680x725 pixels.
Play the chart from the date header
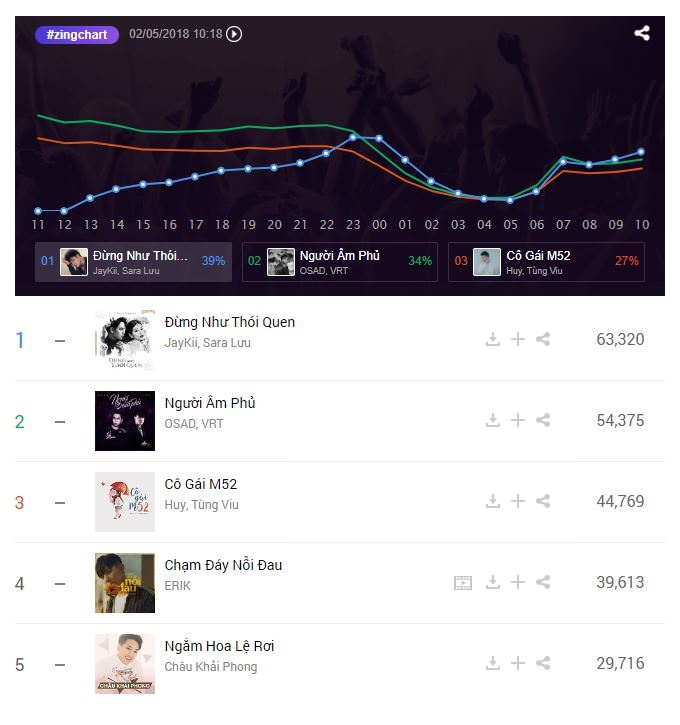click(x=234, y=34)
